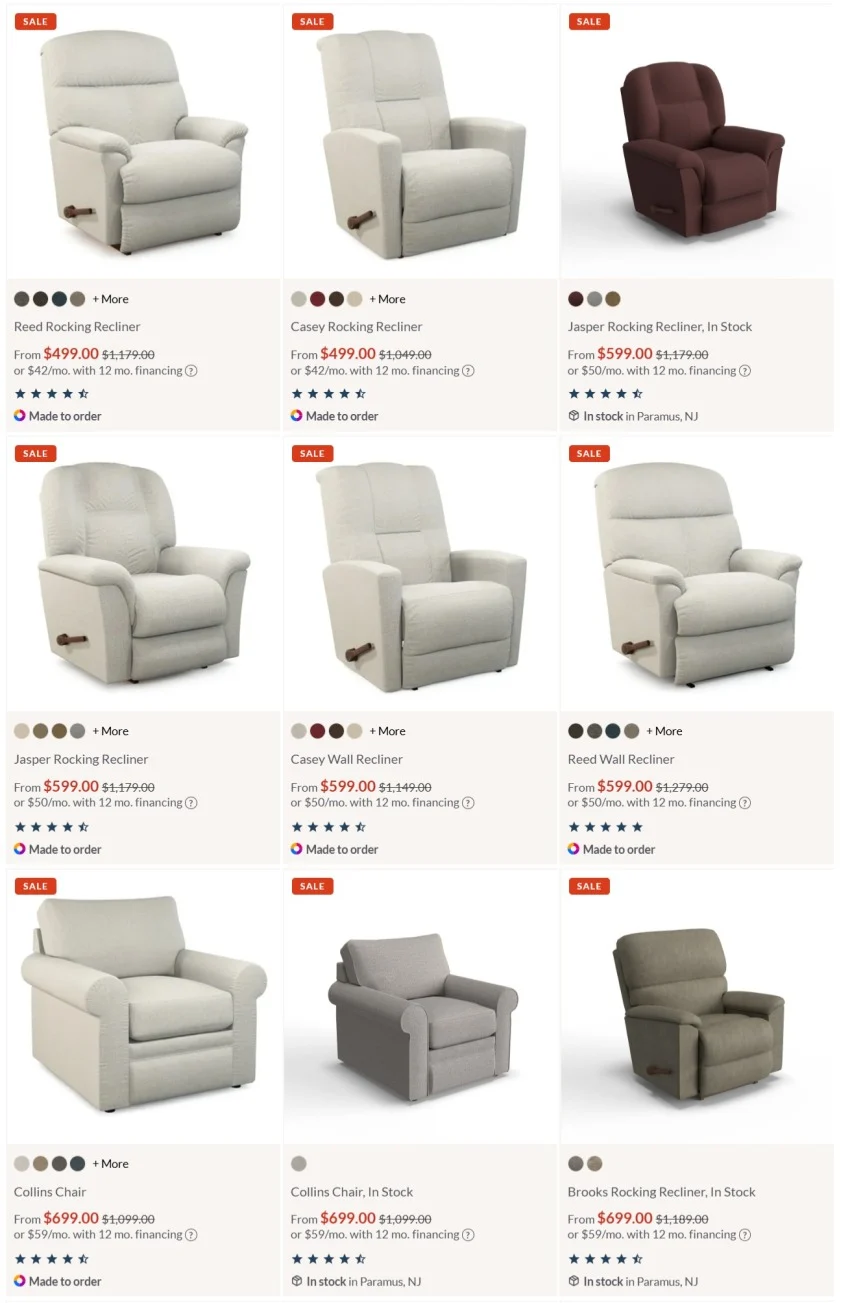The image size is (850, 1303).
Task: Open the Reed Rocking Recliner product
Action: (x=77, y=327)
